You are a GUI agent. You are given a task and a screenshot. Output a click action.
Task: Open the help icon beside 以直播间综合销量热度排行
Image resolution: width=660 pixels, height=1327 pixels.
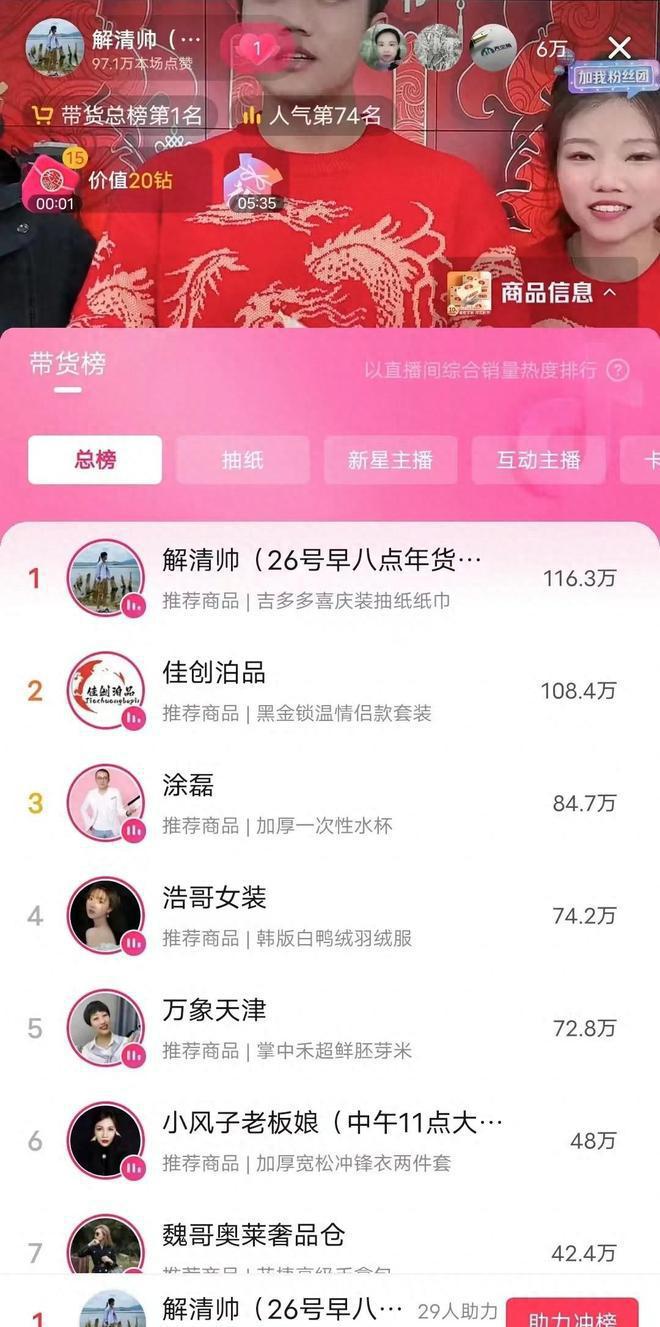(x=618, y=370)
